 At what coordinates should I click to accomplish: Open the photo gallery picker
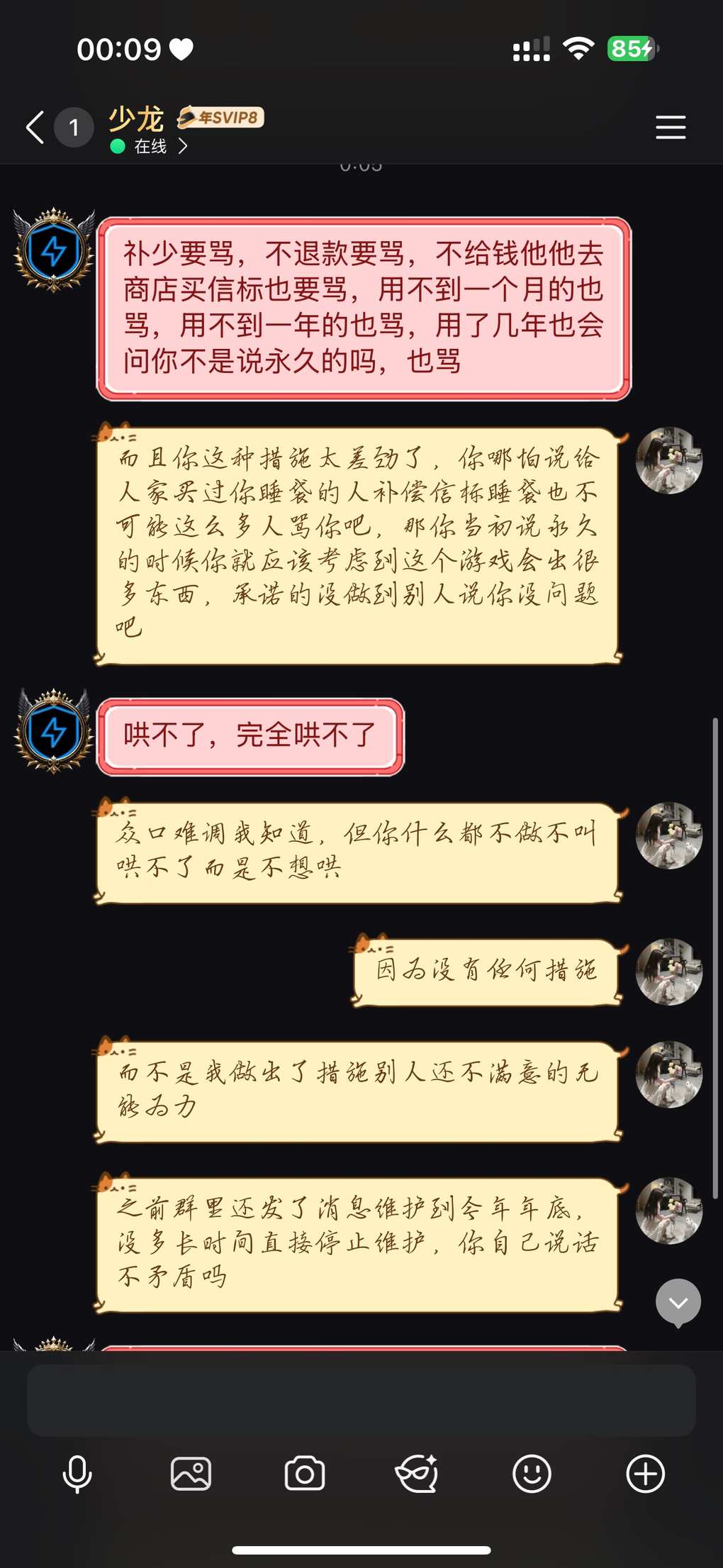tap(191, 1474)
